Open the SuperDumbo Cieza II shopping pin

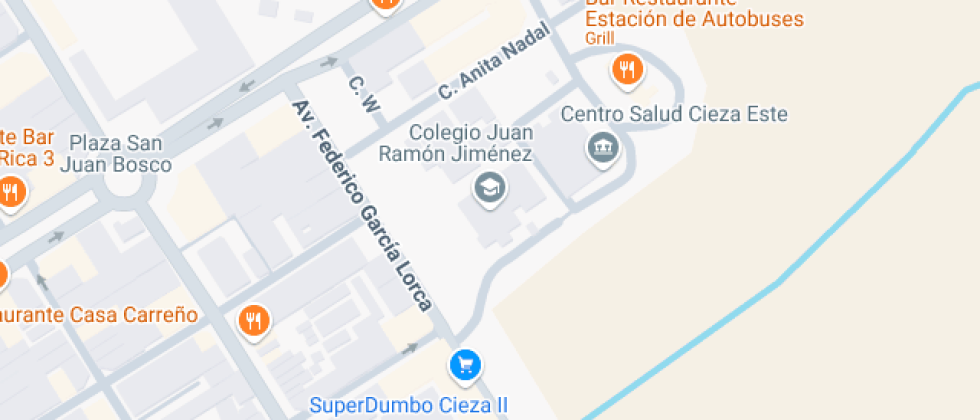pos(464,365)
